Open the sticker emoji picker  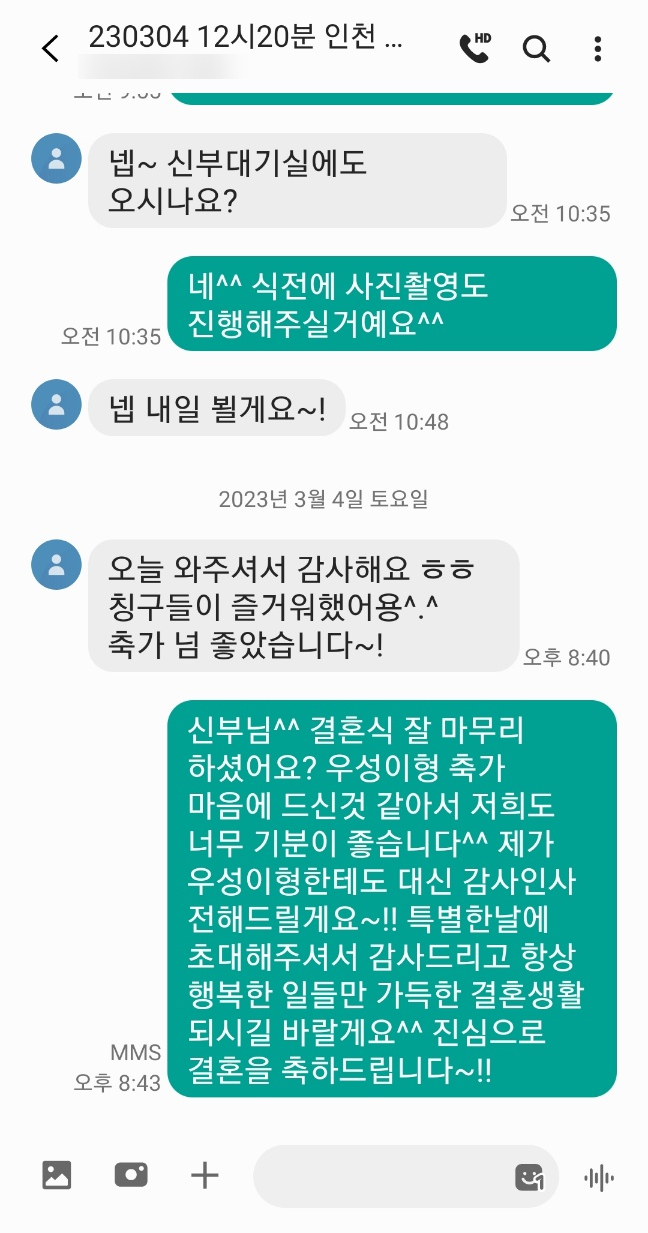coord(528,1177)
